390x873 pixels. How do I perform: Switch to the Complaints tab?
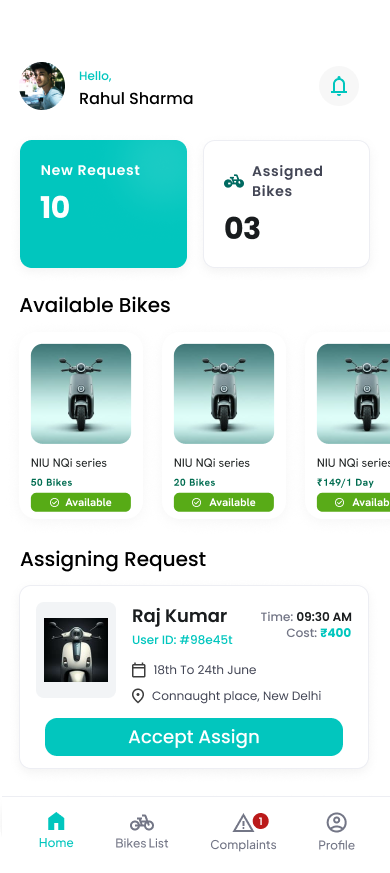[x=243, y=832]
